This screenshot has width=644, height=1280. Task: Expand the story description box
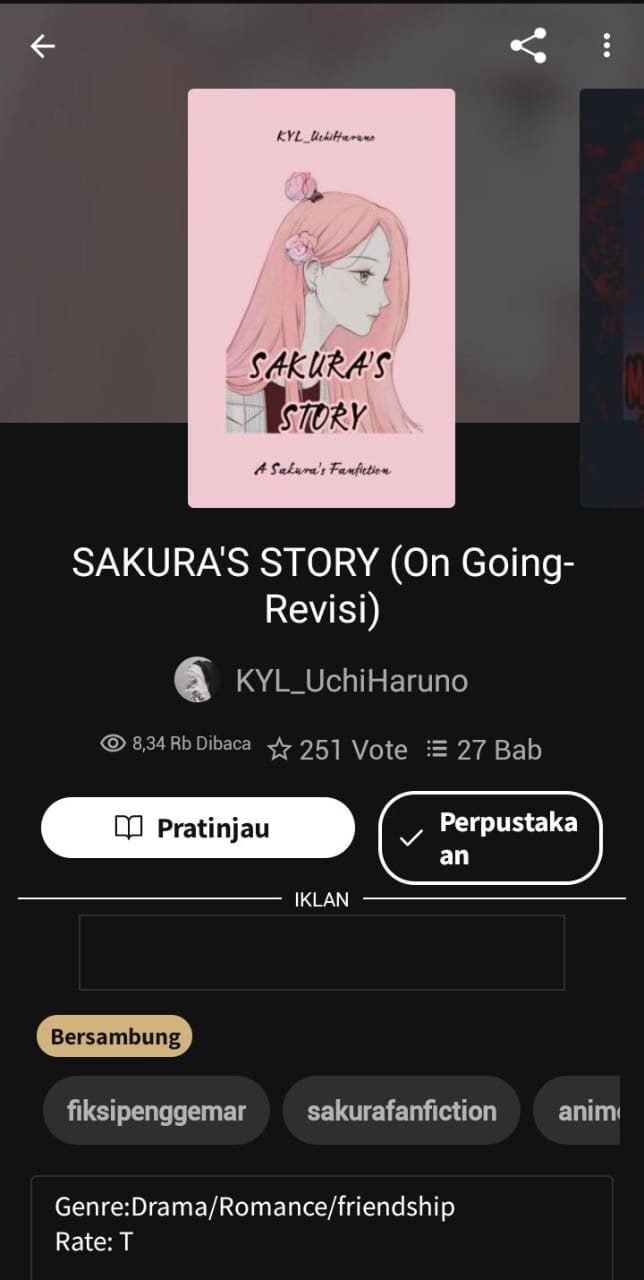tap(321, 1226)
